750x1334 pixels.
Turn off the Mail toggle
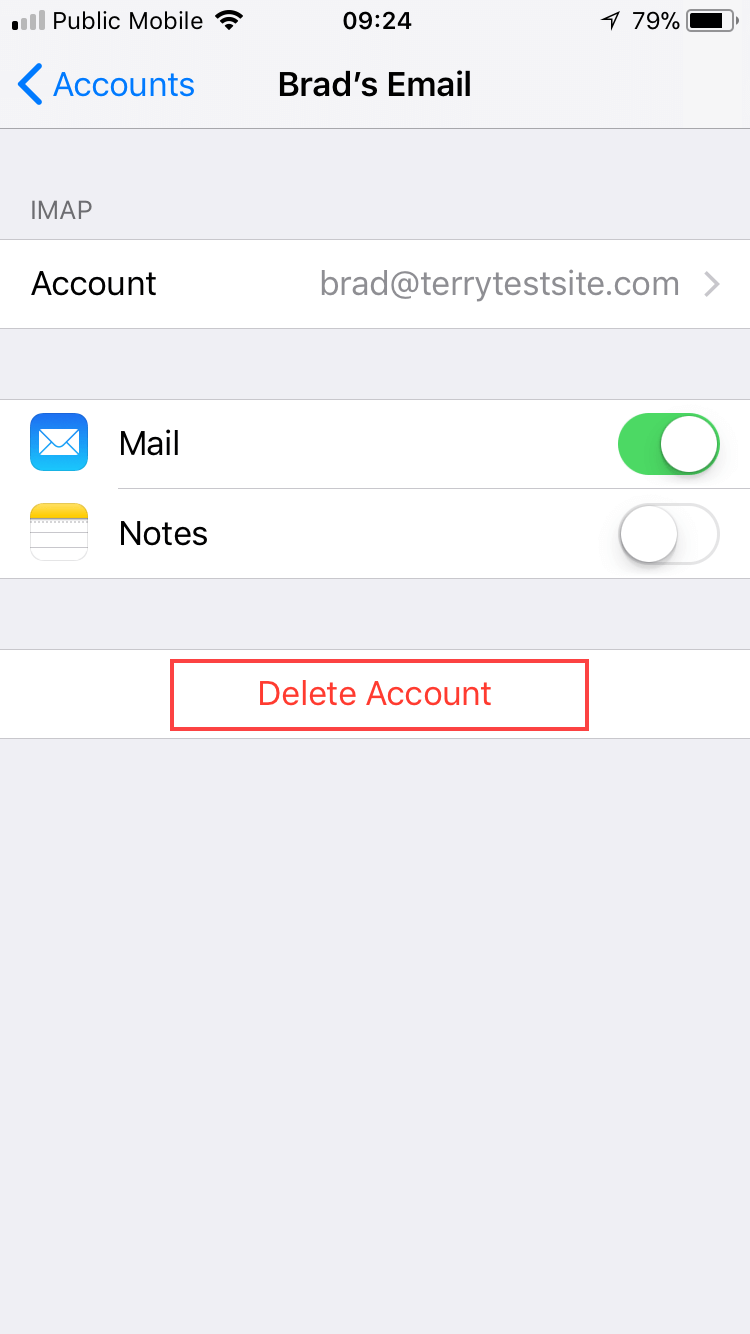click(x=669, y=443)
